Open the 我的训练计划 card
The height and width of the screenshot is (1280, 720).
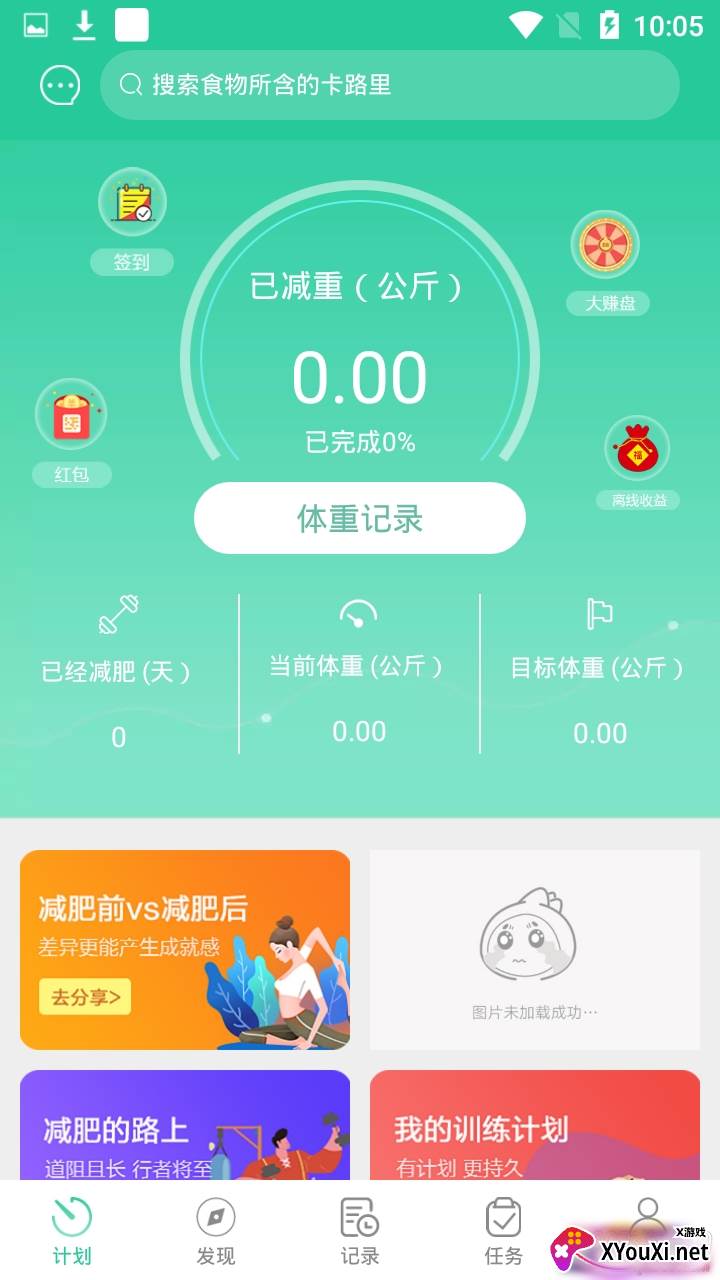point(535,1125)
